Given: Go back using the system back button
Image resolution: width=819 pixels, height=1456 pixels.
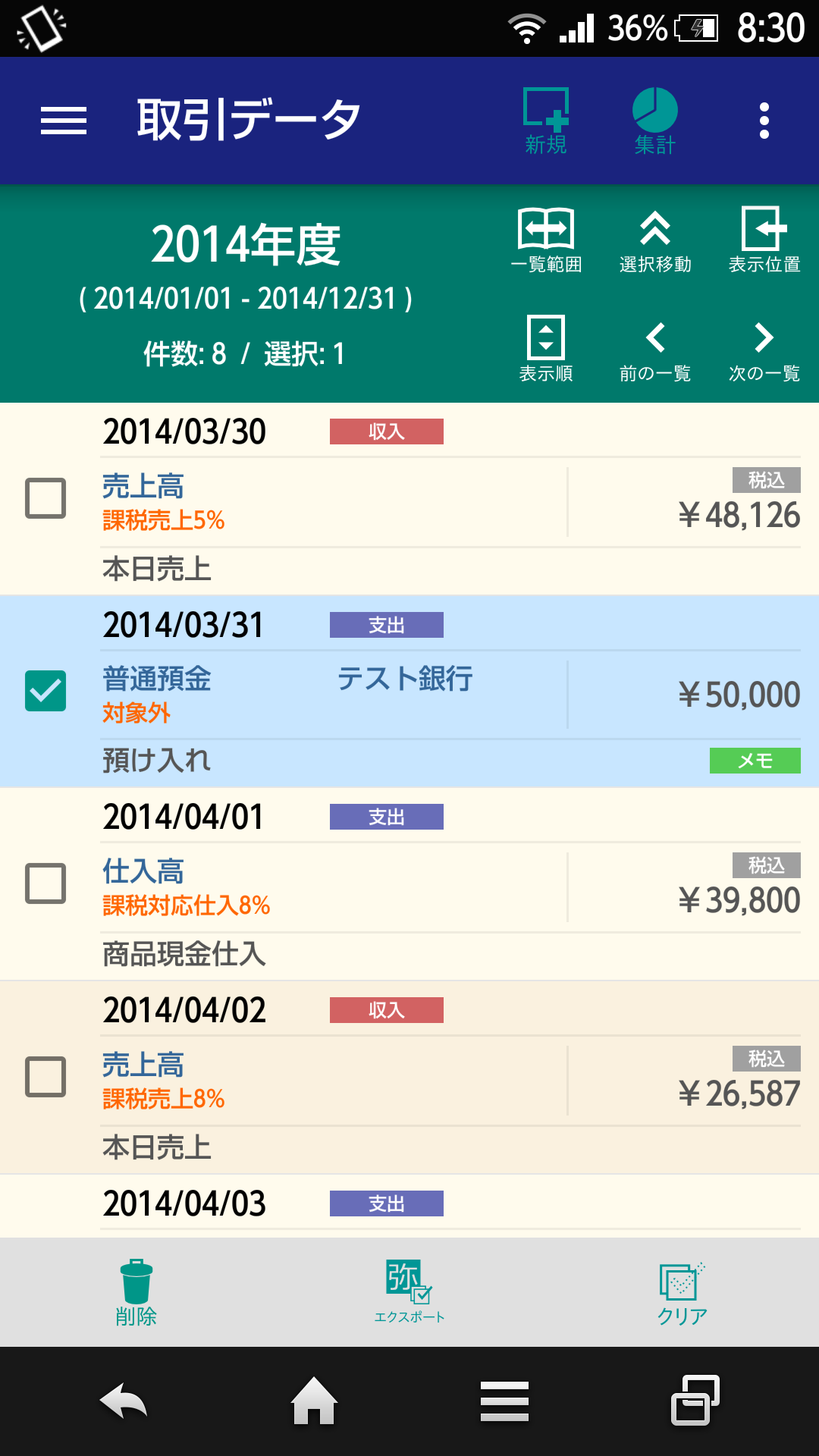Looking at the screenshot, I should pyautogui.click(x=124, y=1401).
